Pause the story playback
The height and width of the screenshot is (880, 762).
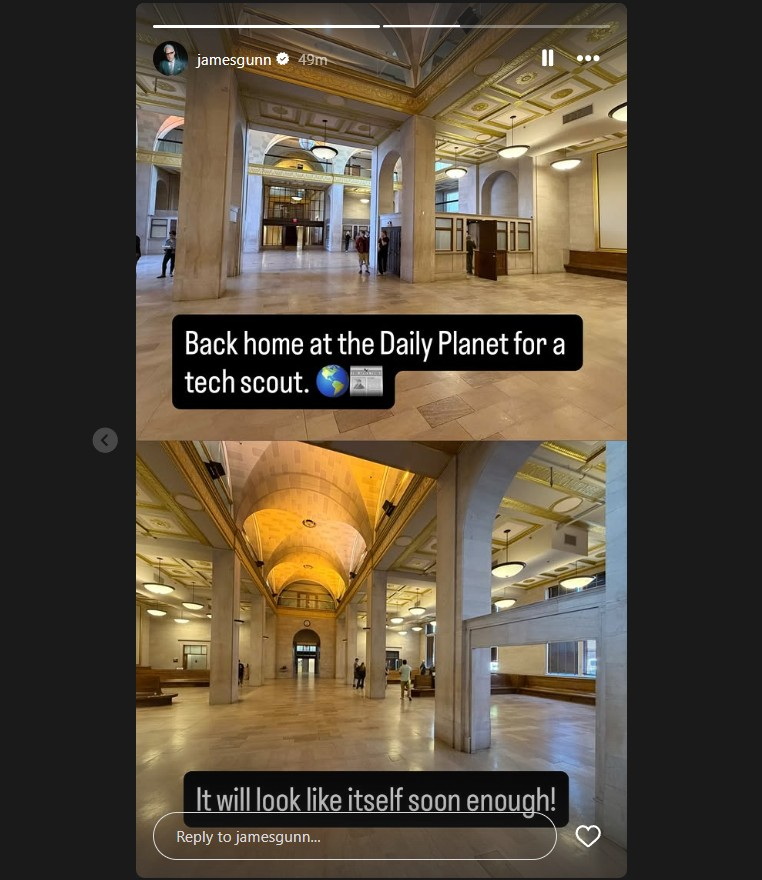coord(547,58)
